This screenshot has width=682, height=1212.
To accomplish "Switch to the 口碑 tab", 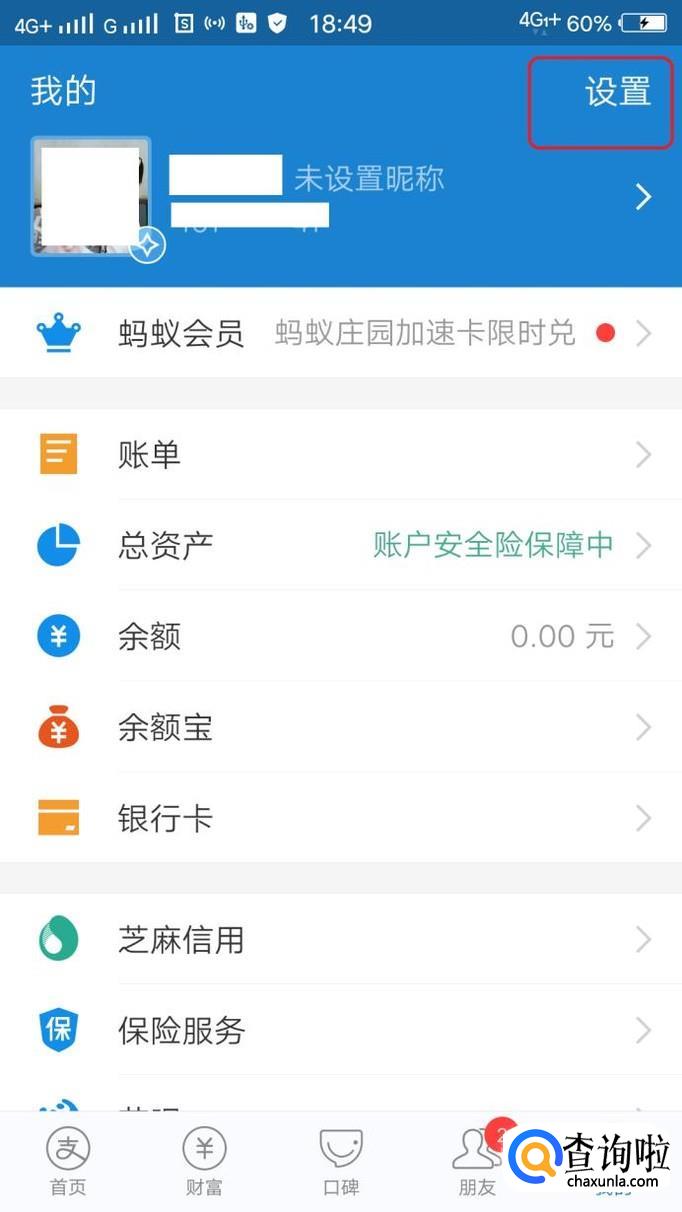I will (340, 1162).
